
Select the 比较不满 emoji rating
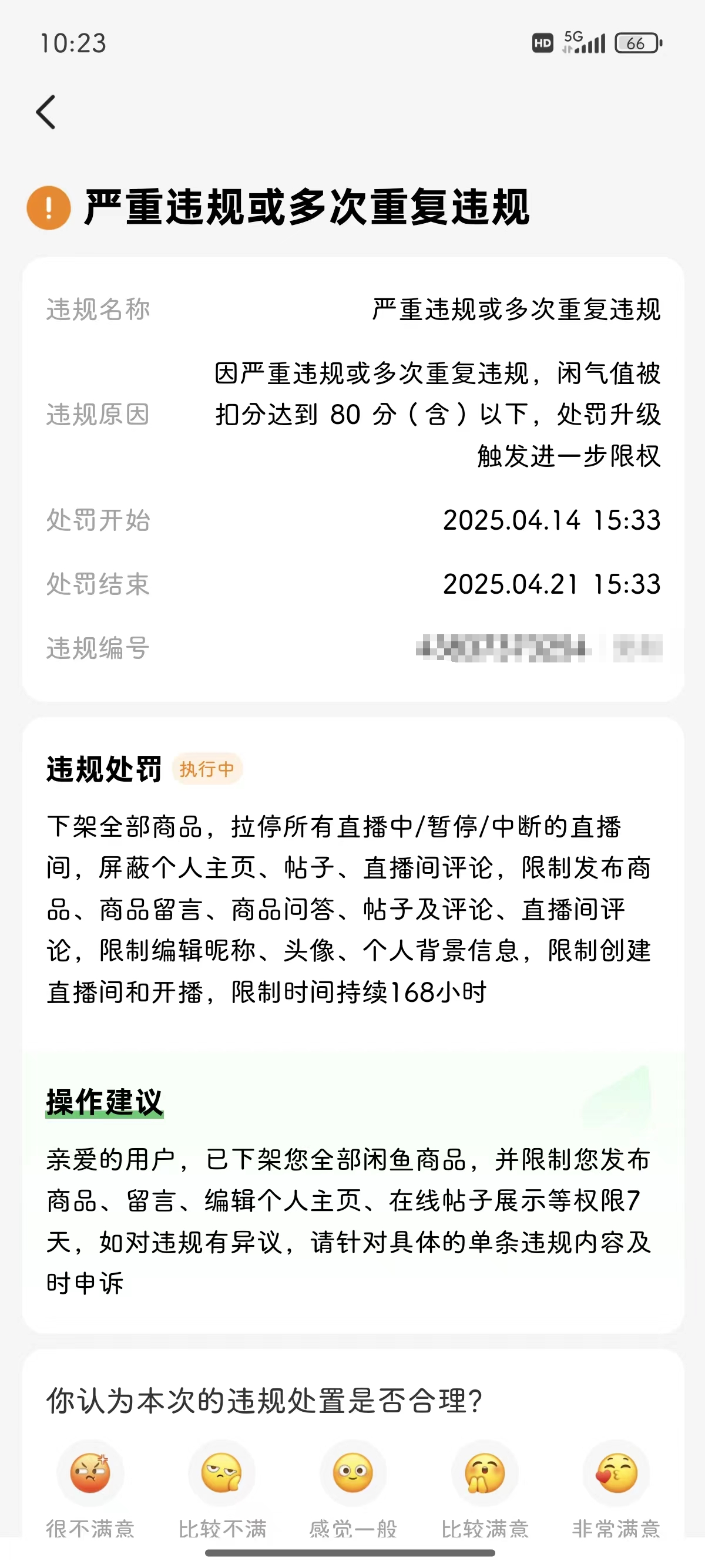pyautogui.click(x=221, y=1473)
